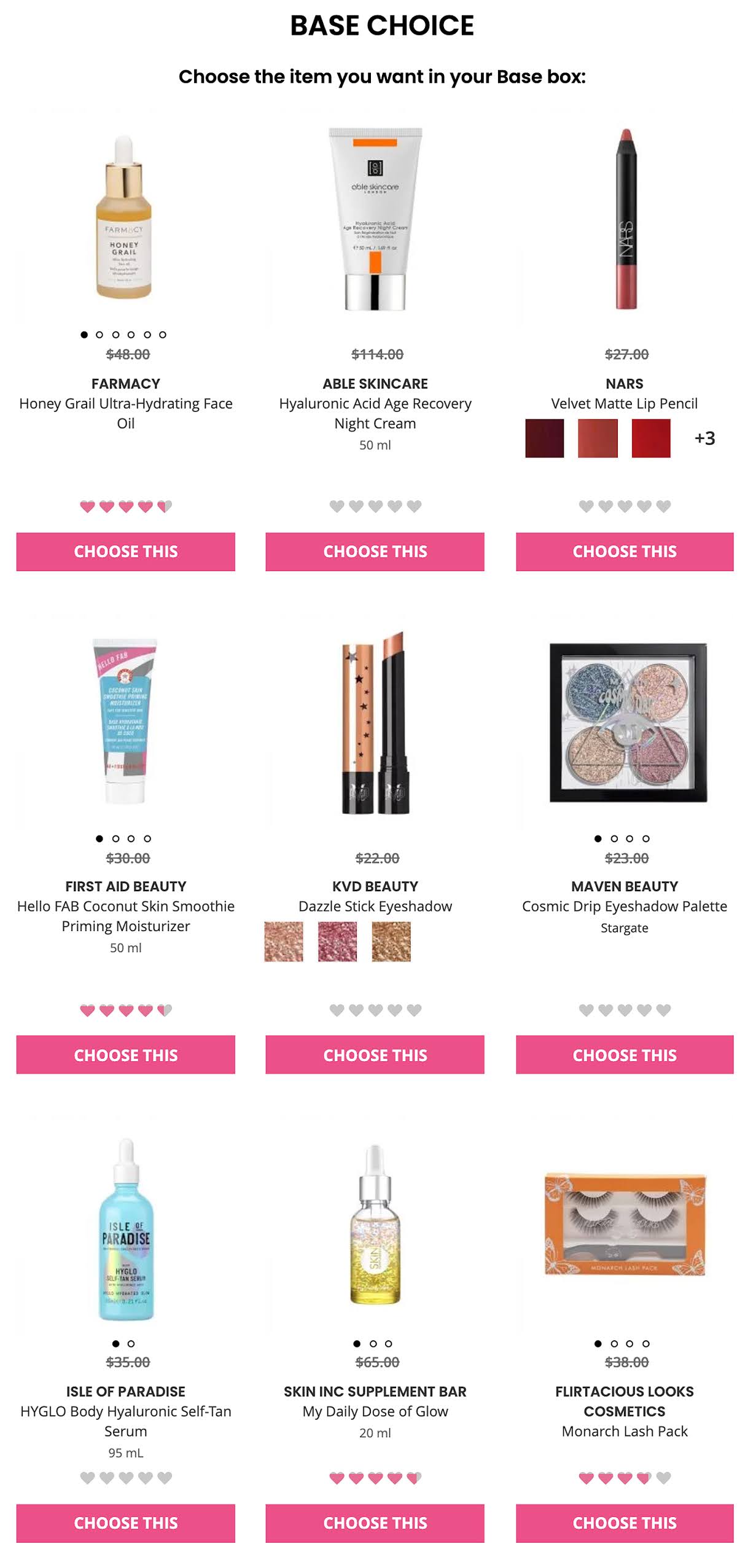Screen dimensions: 756x1568
Task: Open the Maven Beauty palette product image
Action: 628,722
